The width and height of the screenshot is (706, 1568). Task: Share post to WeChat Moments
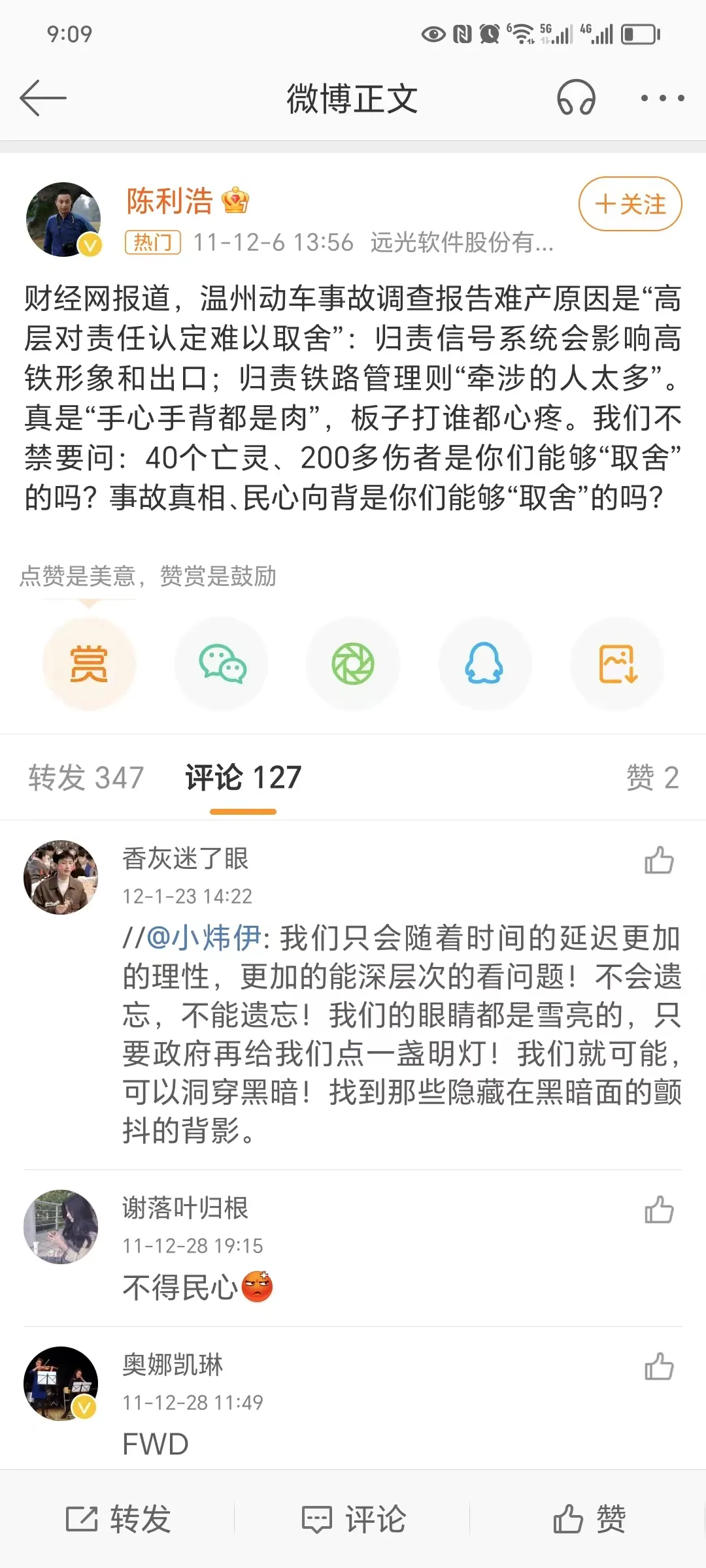[x=353, y=664]
